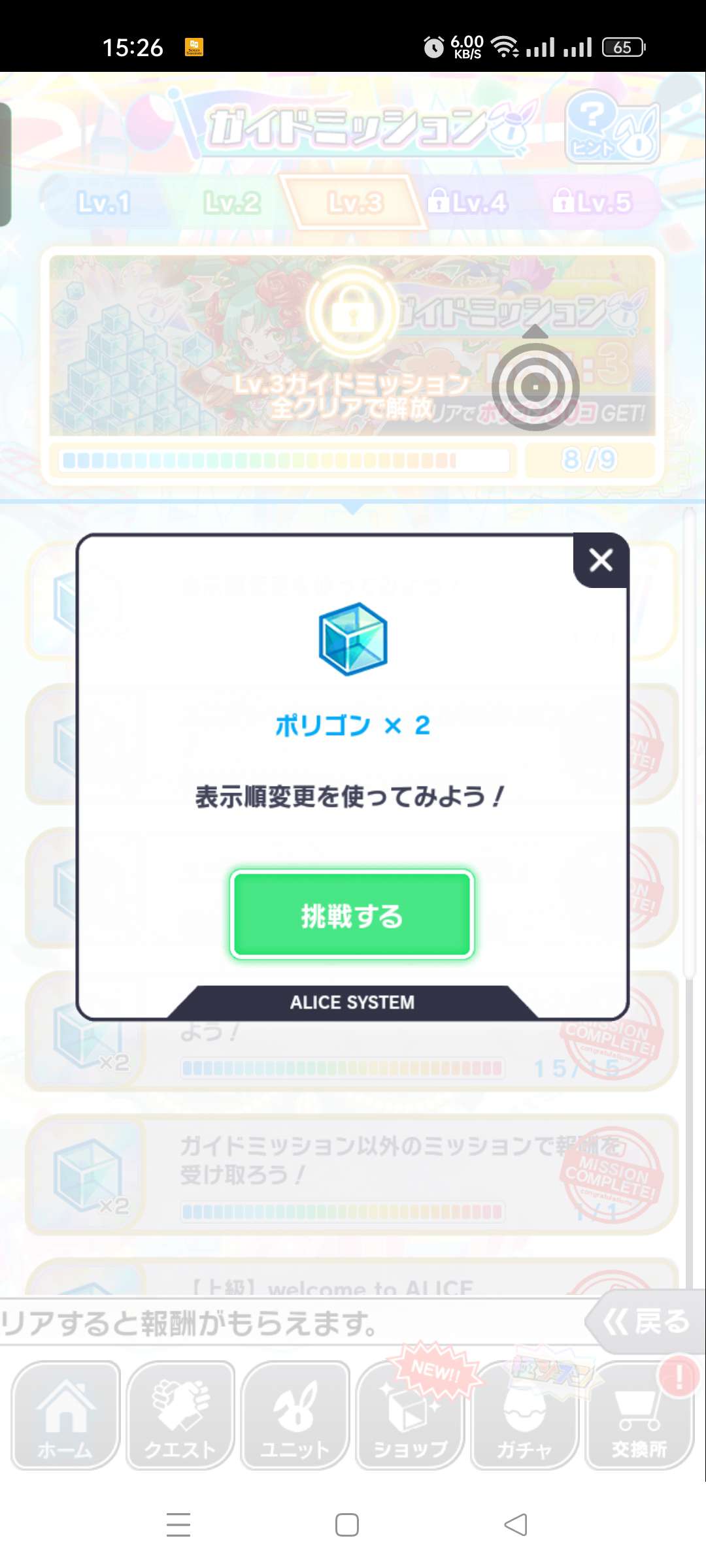Click the ヒント hint rabbit icon
The width and height of the screenshot is (706, 1568).
click(x=611, y=131)
